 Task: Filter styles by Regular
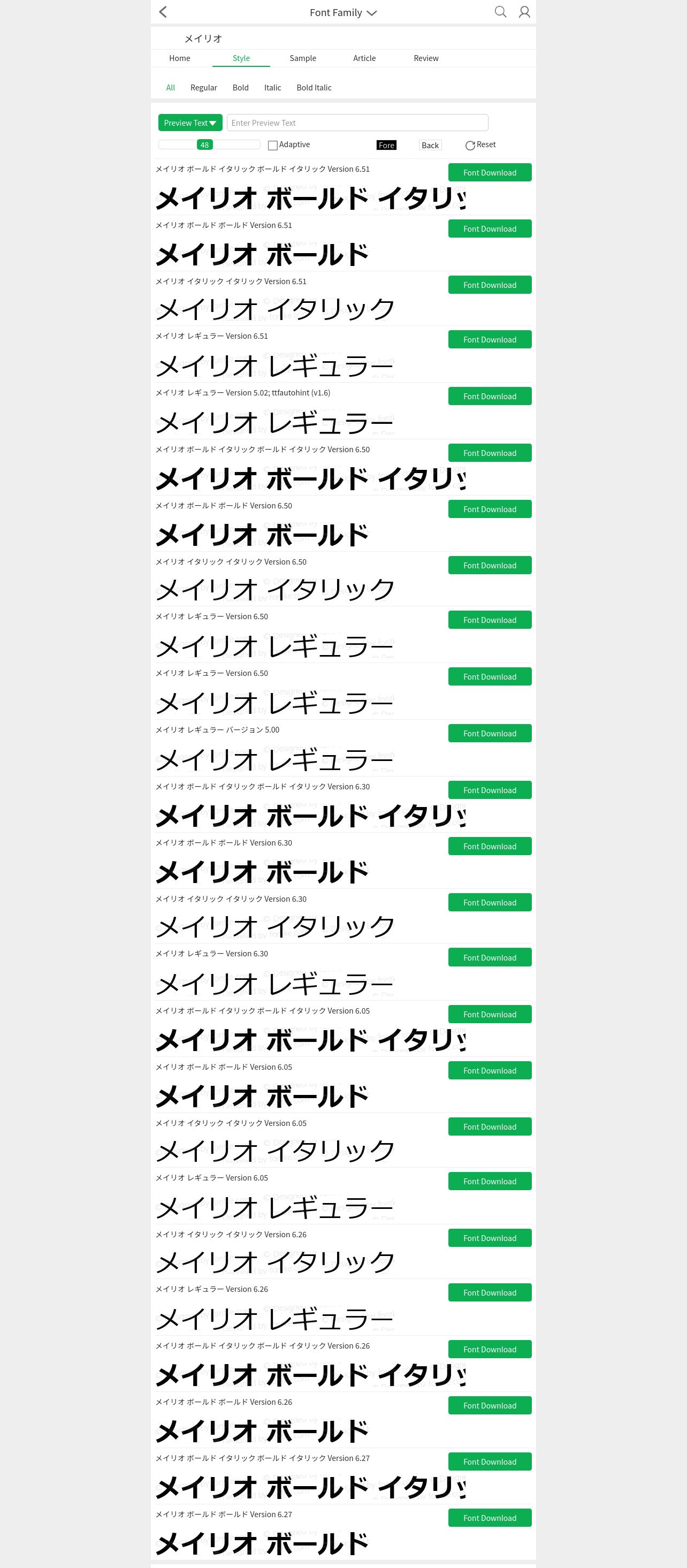pos(203,88)
